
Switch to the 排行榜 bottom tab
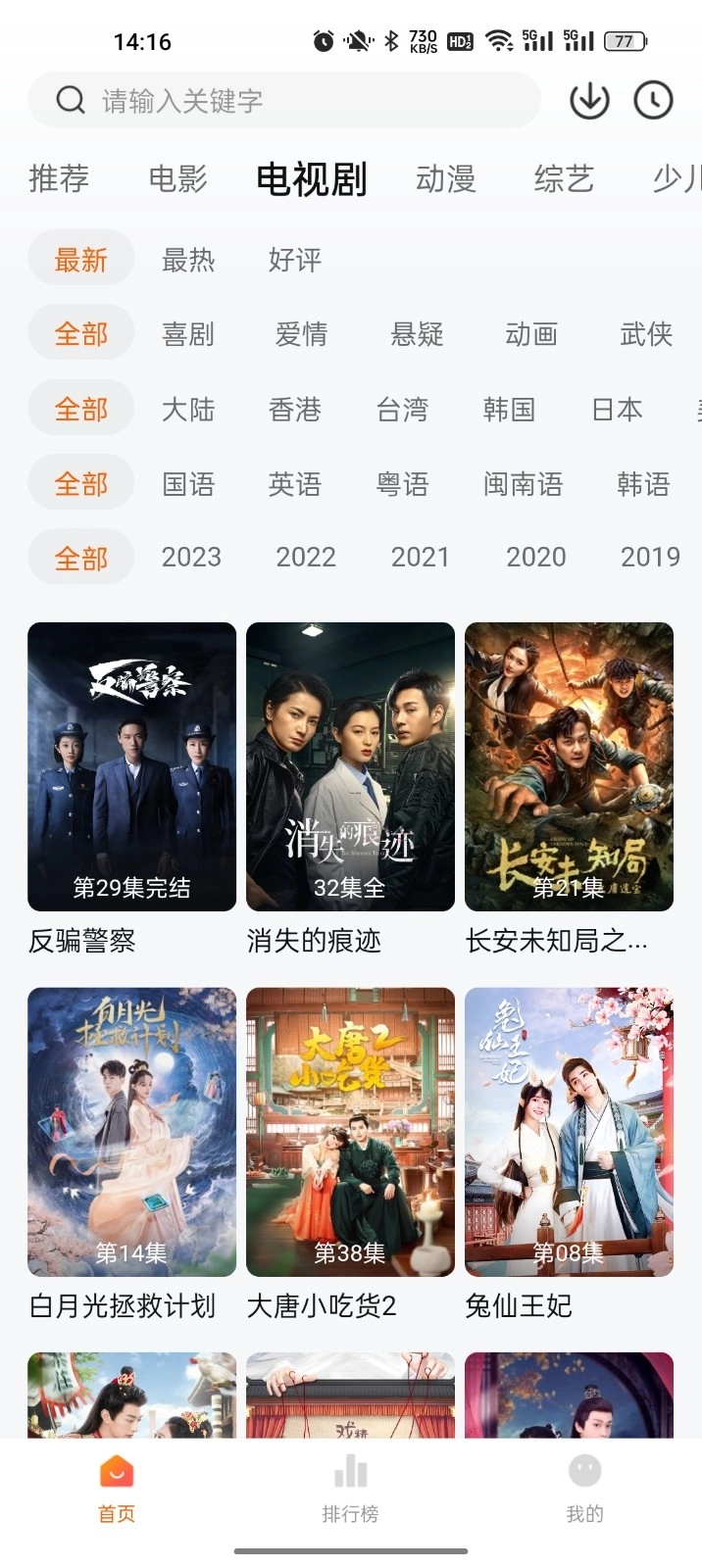point(350,1488)
